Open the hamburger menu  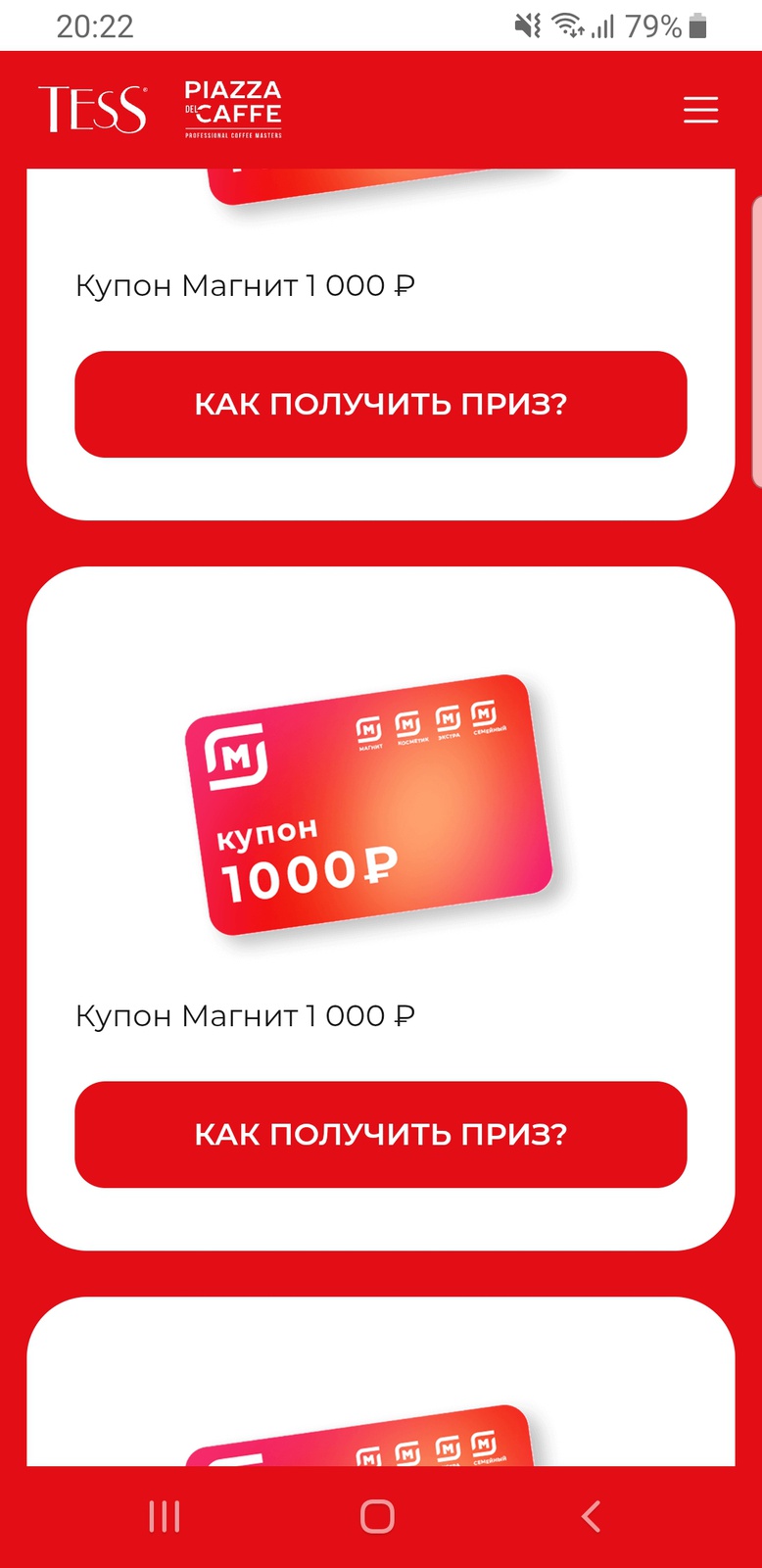point(700,109)
